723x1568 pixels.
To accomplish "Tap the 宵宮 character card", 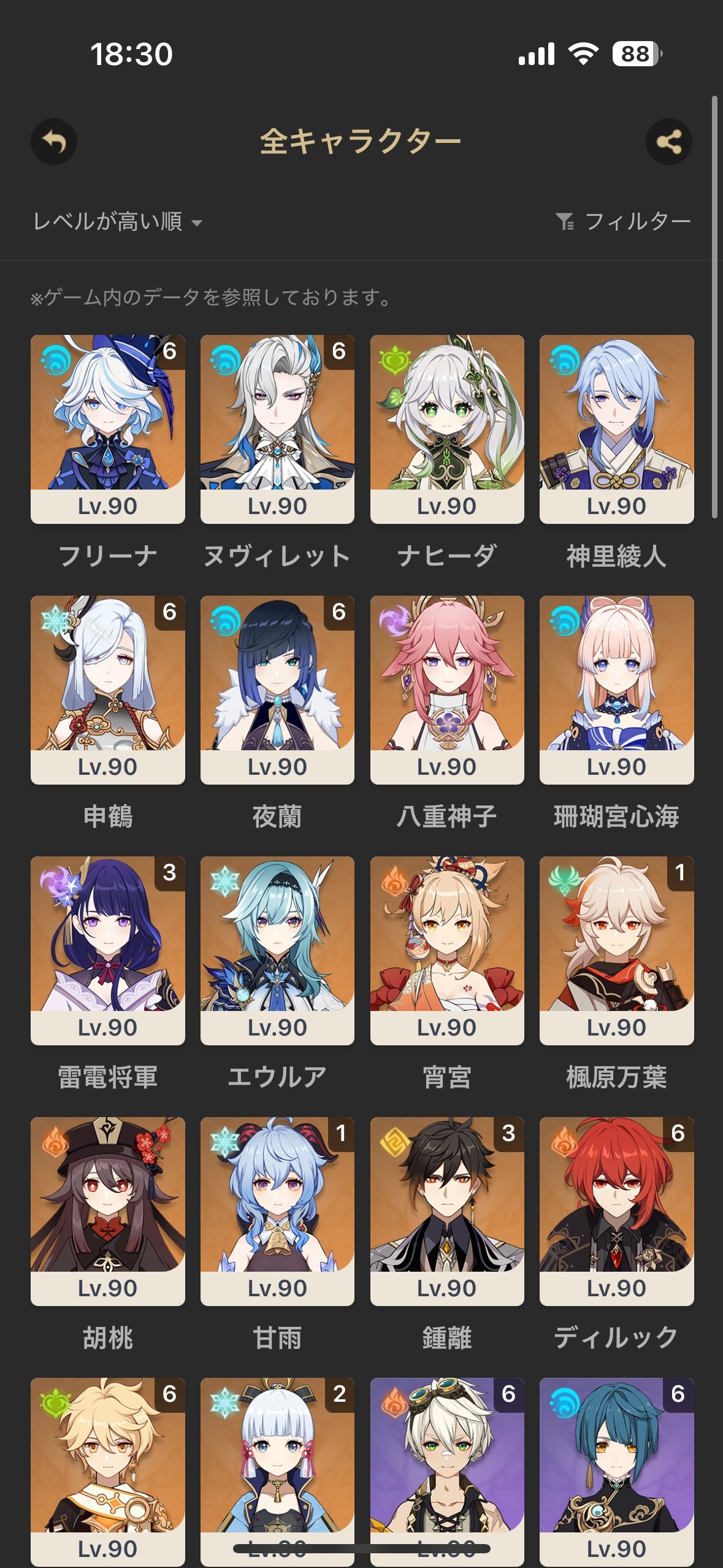I will click(447, 950).
